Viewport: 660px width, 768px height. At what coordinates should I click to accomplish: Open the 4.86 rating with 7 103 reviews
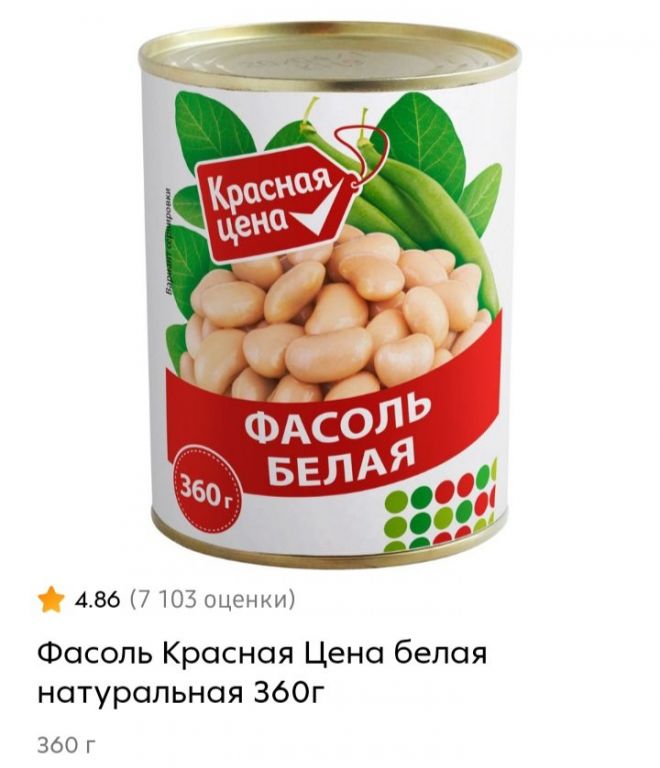pyautogui.click(x=166, y=600)
